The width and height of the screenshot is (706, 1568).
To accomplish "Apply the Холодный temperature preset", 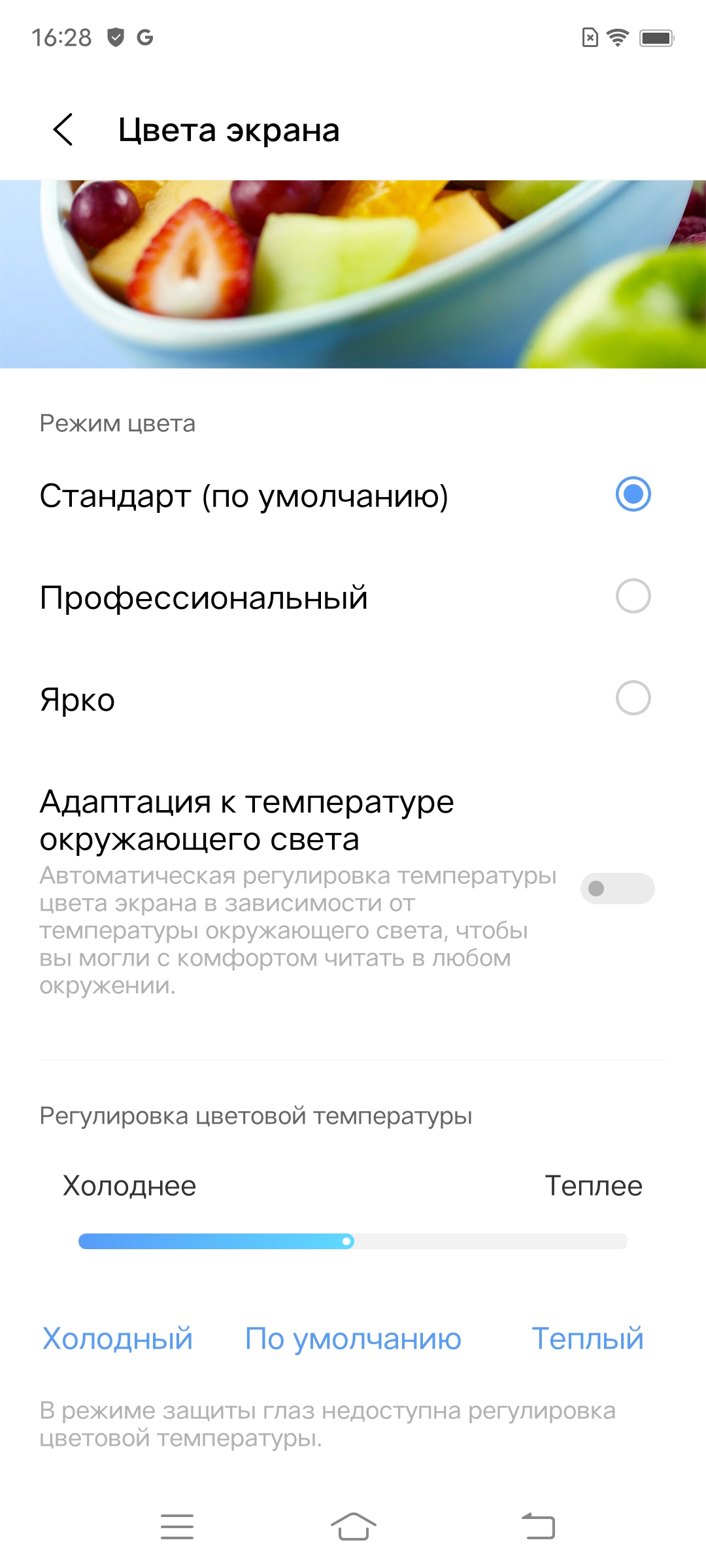I will pyautogui.click(x=118, y=1339).
